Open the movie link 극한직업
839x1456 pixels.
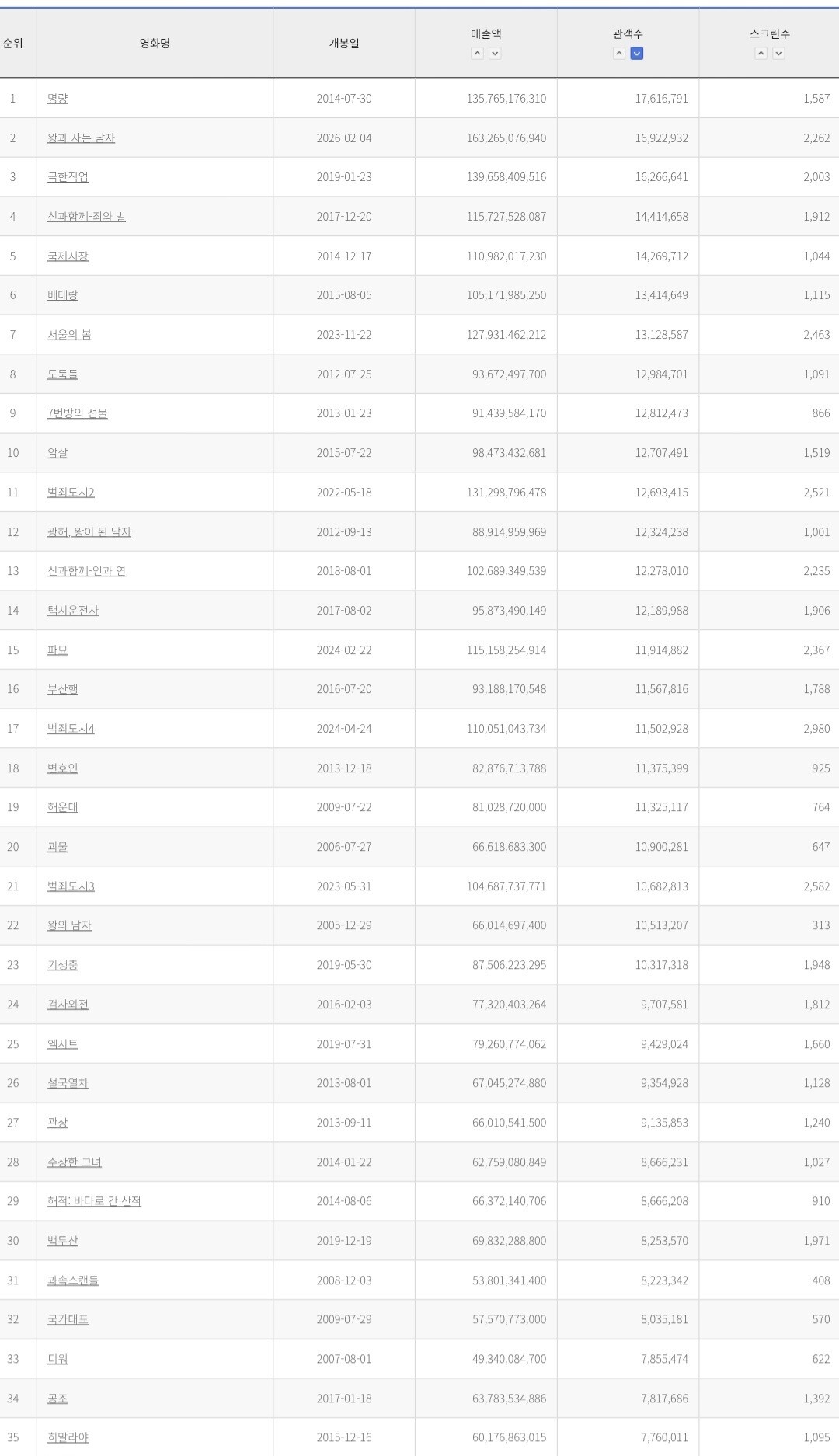pyautogui.click(x=68, y=177)
